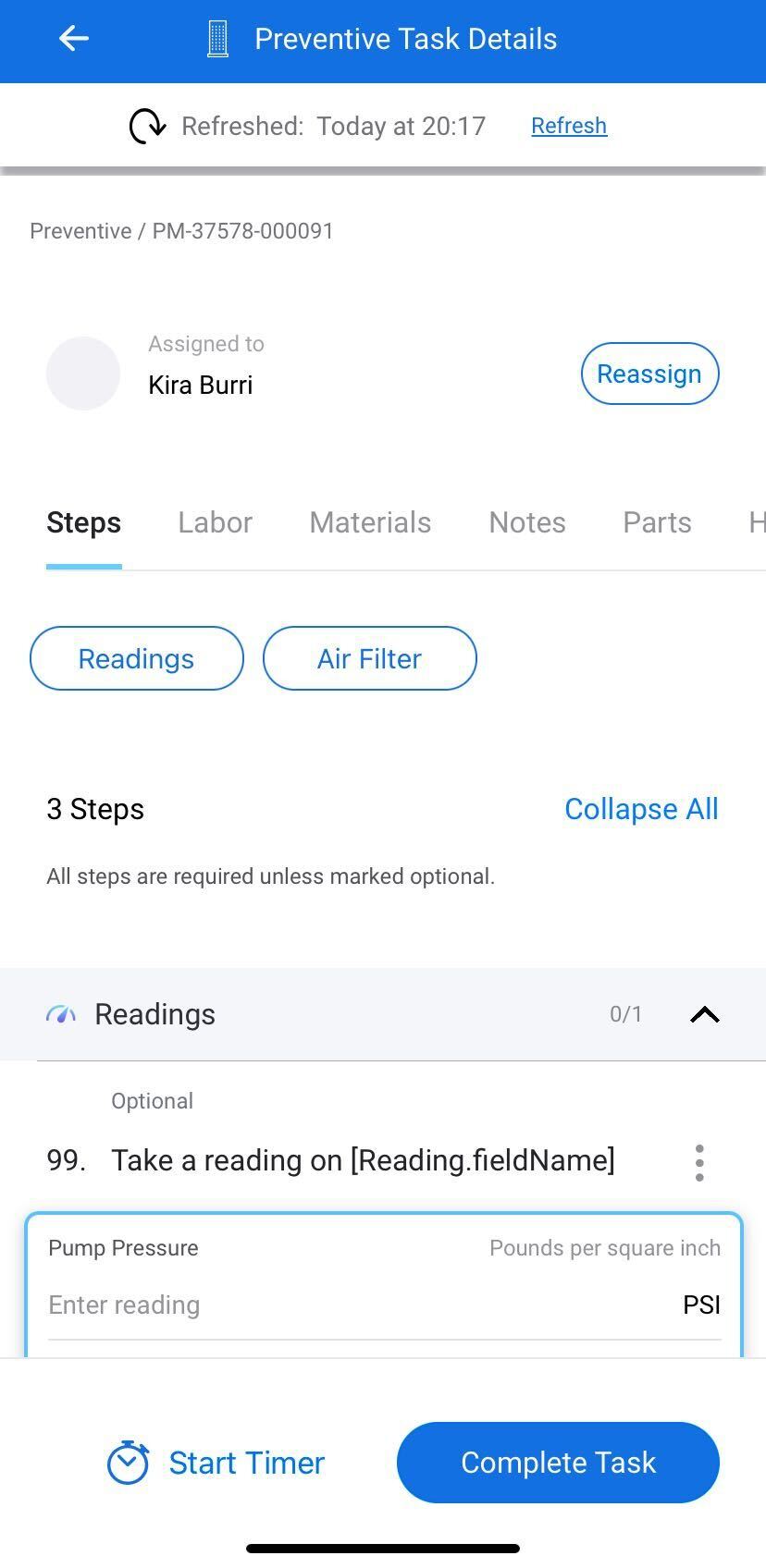
Task: Enter a Pump Pressure reading
Action: pos(352,1305)
